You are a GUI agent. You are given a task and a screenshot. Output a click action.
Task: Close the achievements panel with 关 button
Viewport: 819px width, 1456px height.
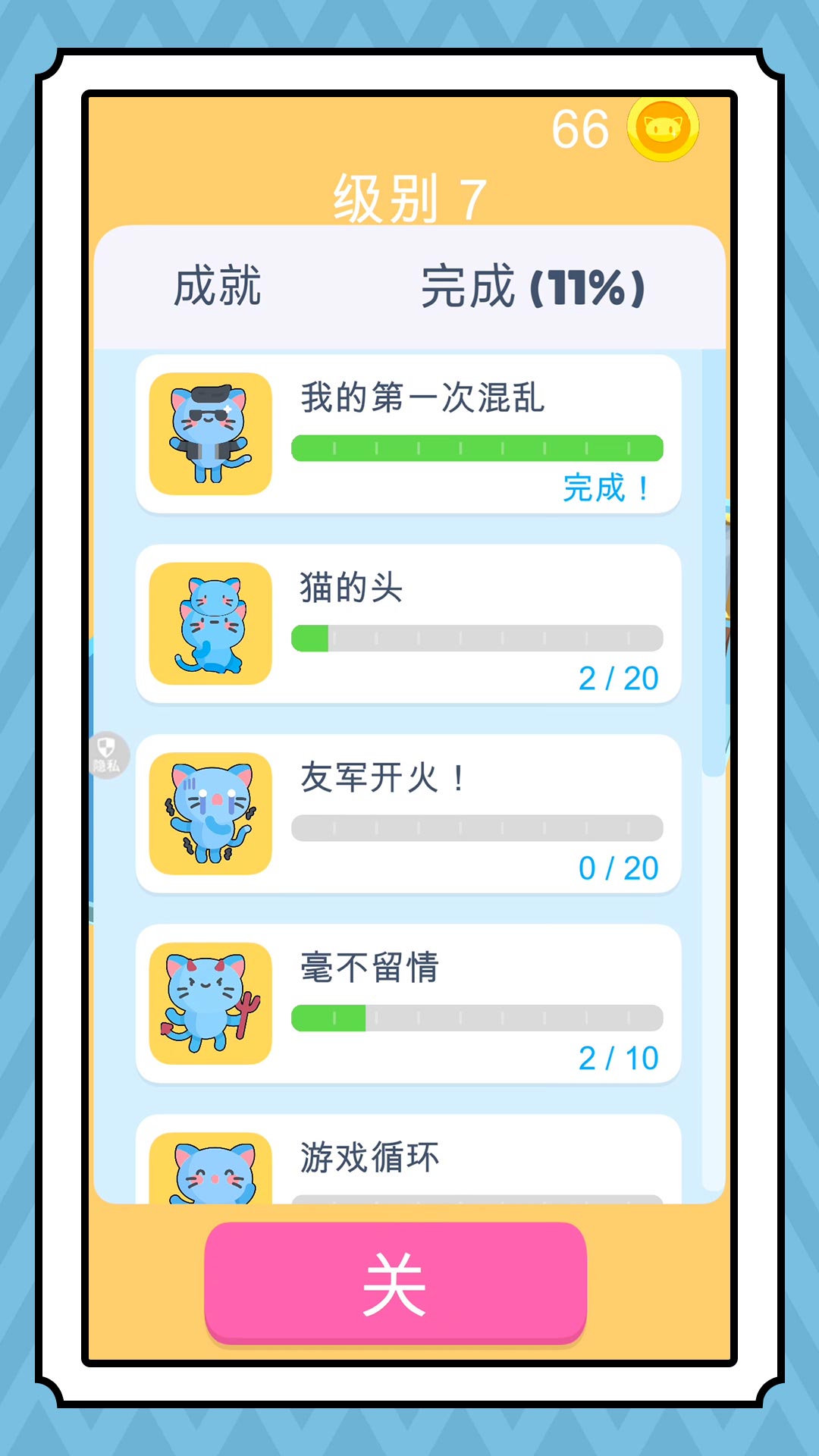click(x=395, y=1282)
